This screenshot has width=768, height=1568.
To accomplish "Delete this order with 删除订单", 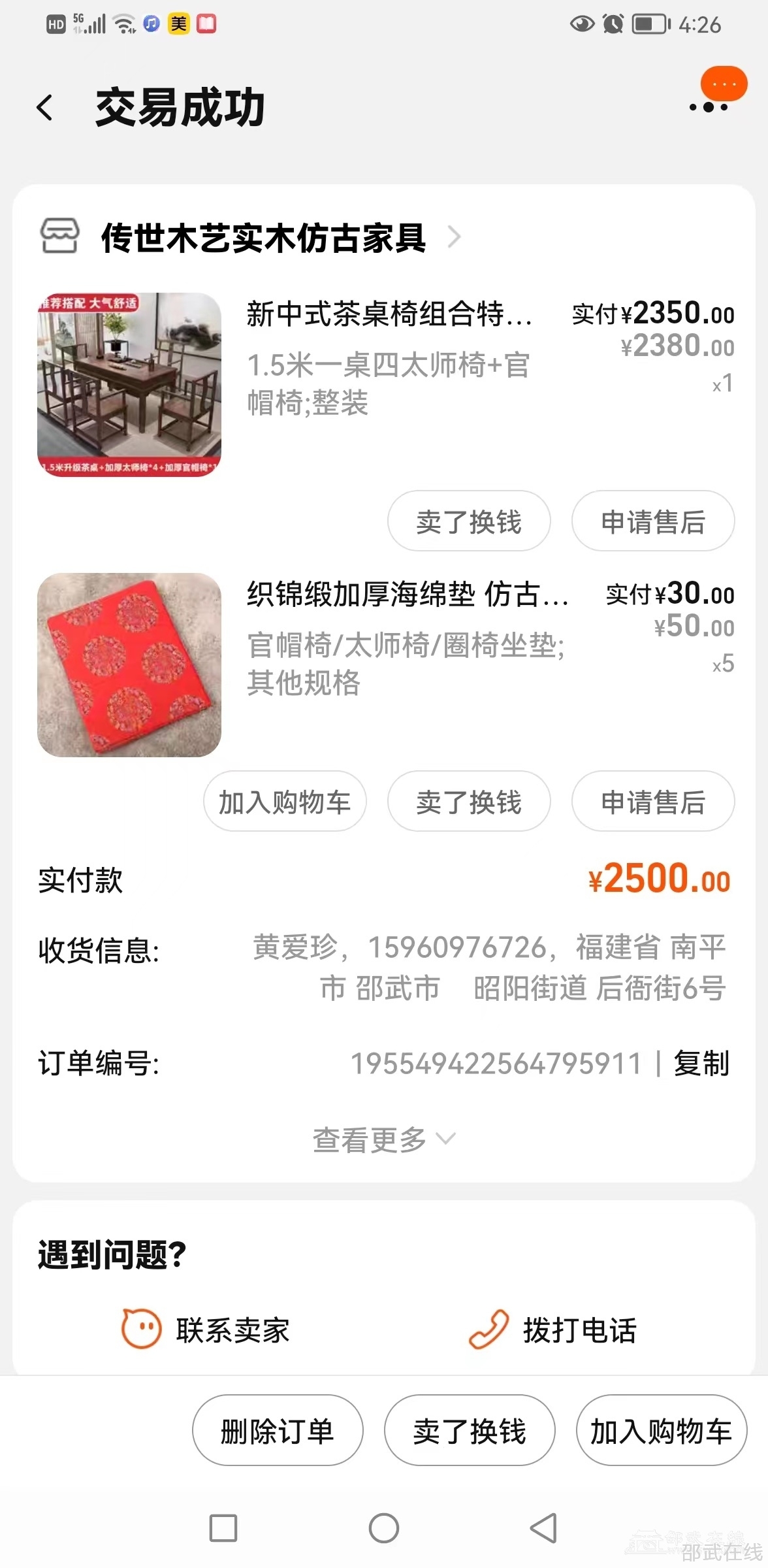I will (x=278, y=1431).
